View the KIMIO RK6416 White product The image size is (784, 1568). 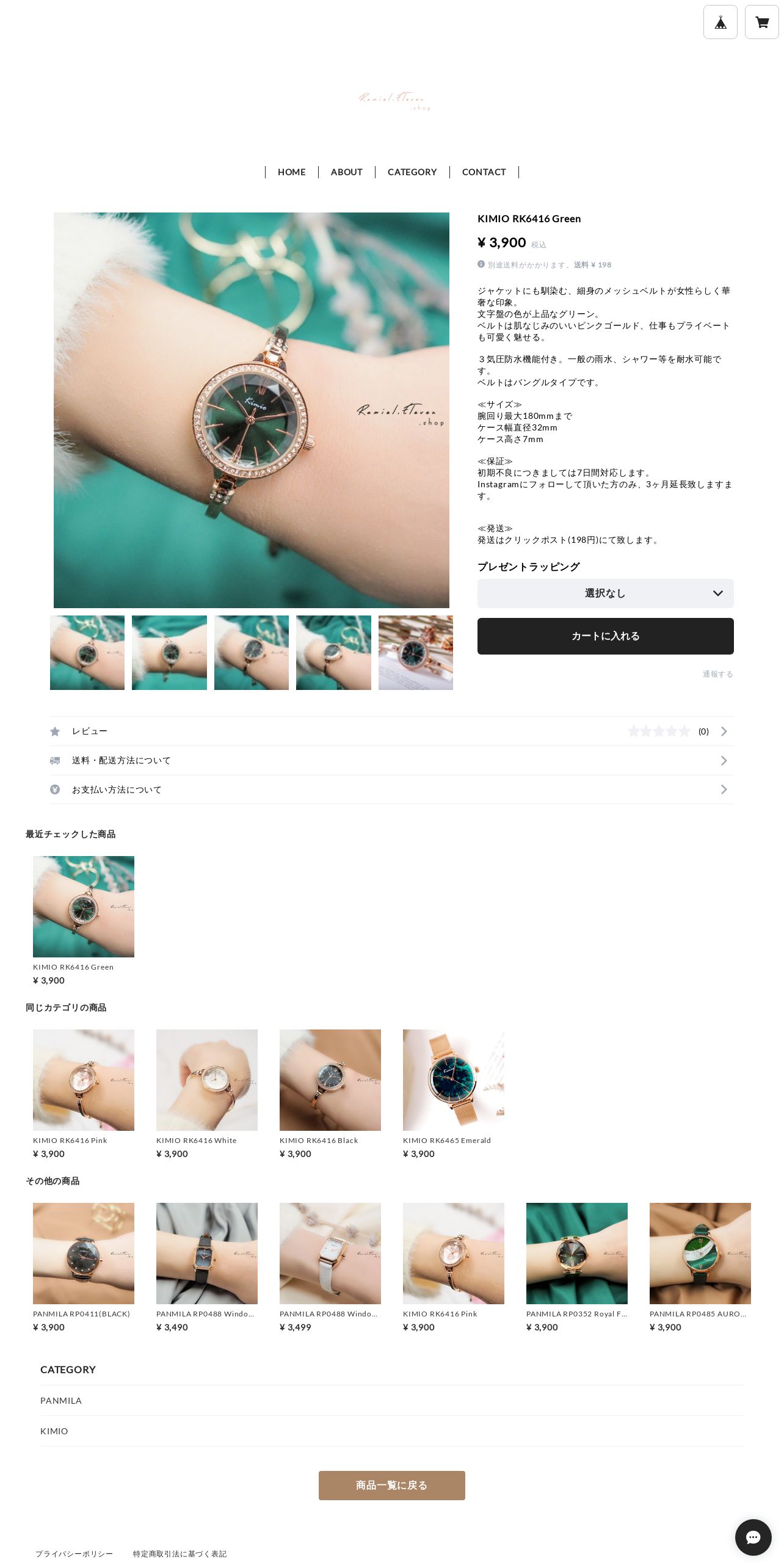206,1080
